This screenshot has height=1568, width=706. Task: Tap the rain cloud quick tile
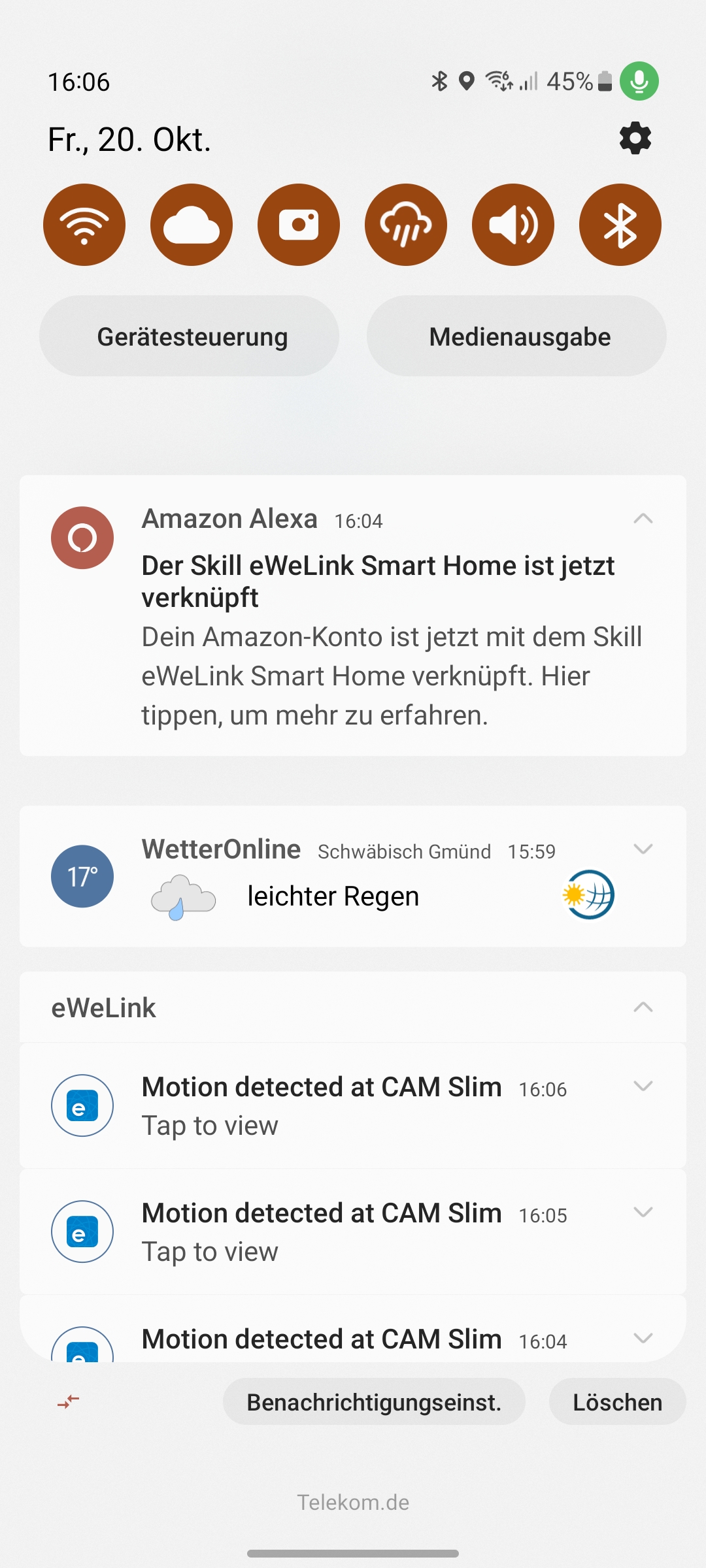pyautogui.click(x=406, y=225)
